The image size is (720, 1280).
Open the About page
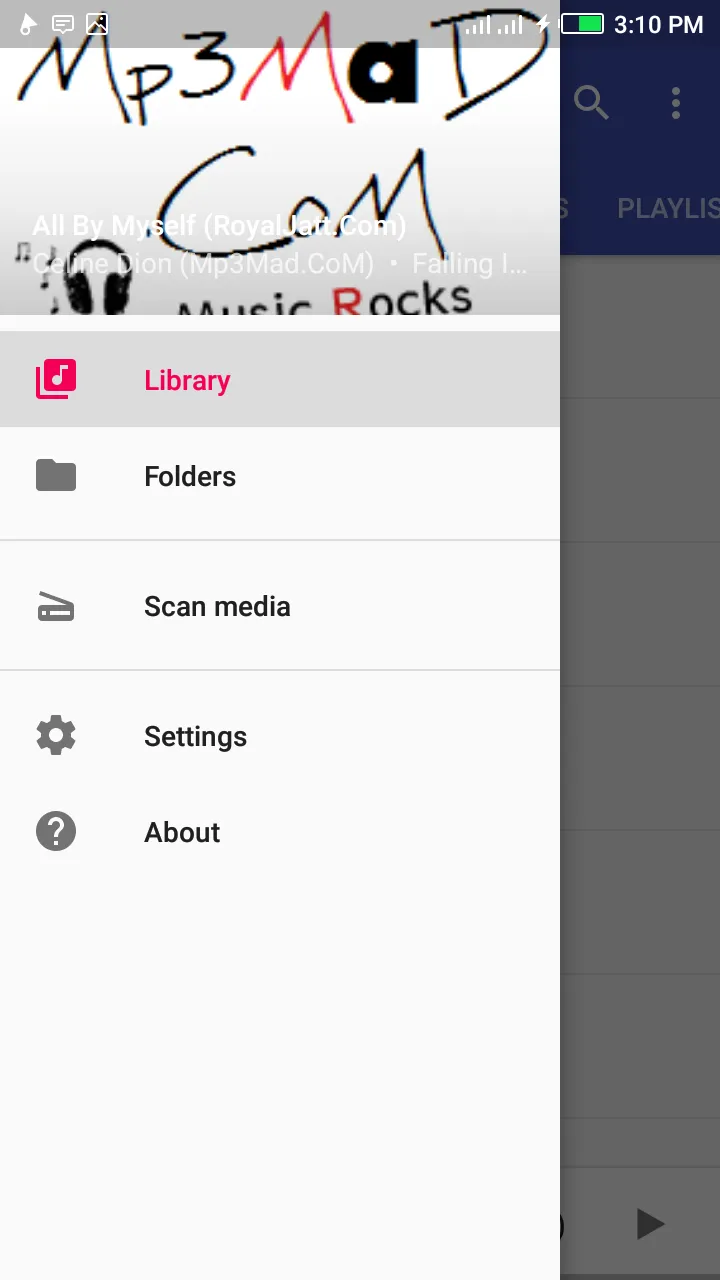(182, 832)
